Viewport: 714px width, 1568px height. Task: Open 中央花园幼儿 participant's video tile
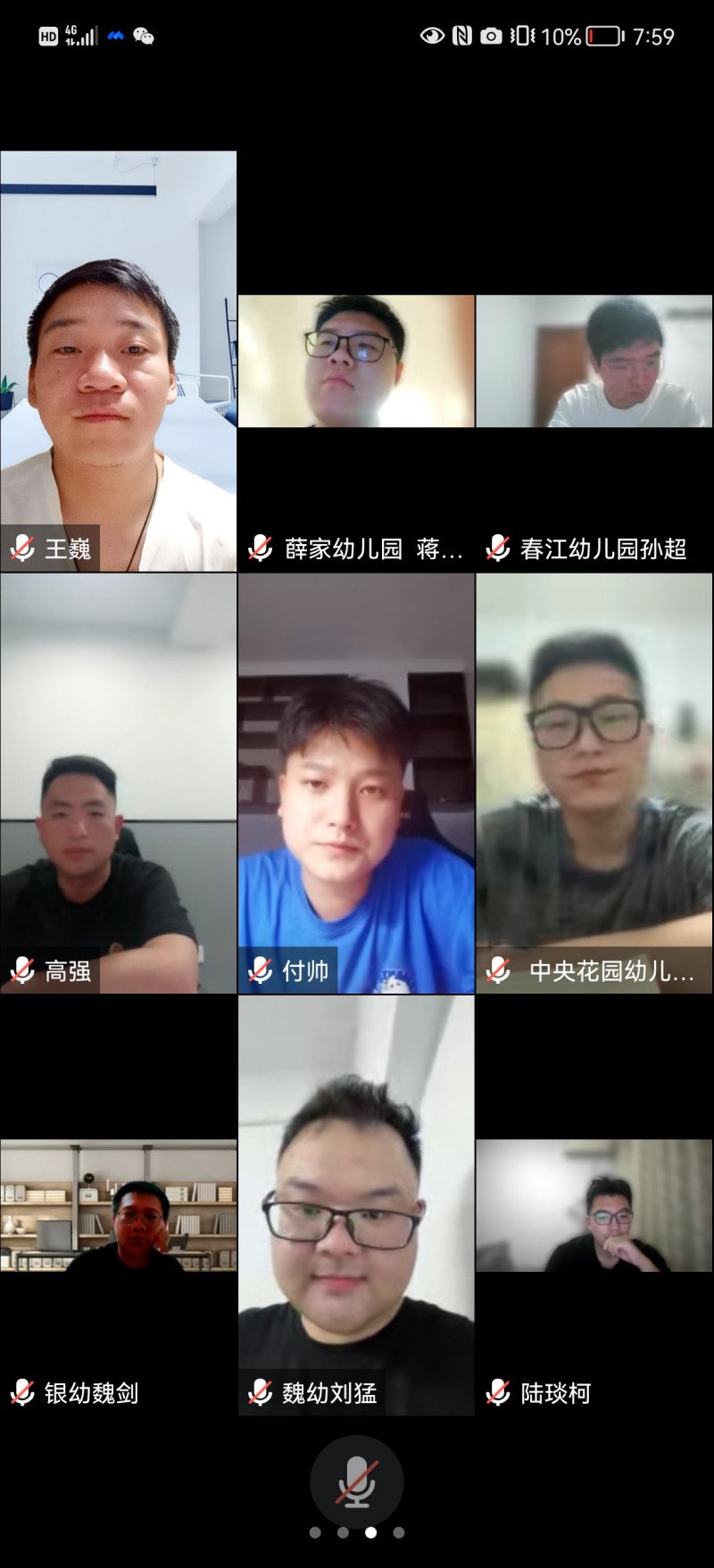(594, 782)
